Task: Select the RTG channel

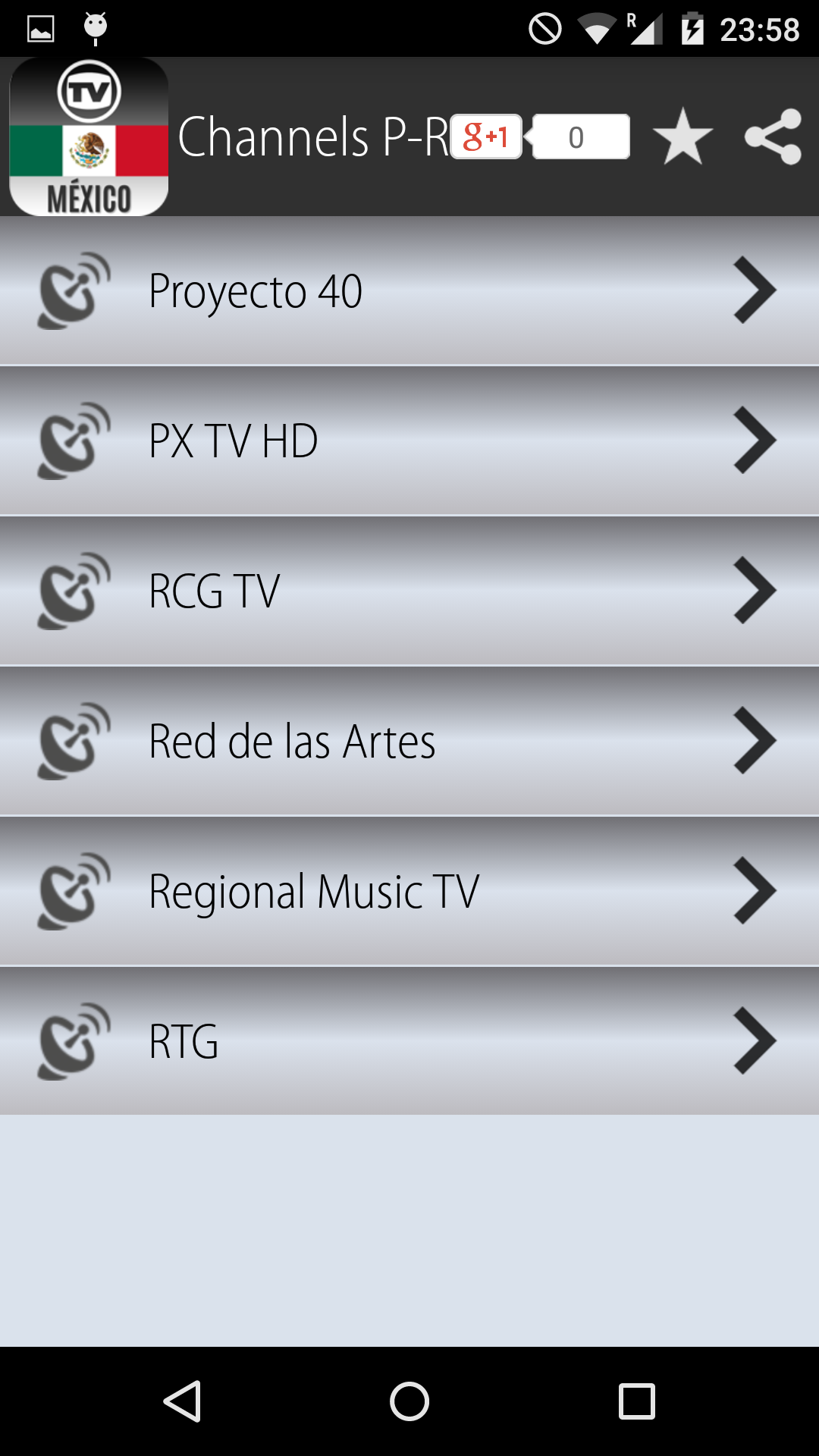Action: (x=409, y=1041)
